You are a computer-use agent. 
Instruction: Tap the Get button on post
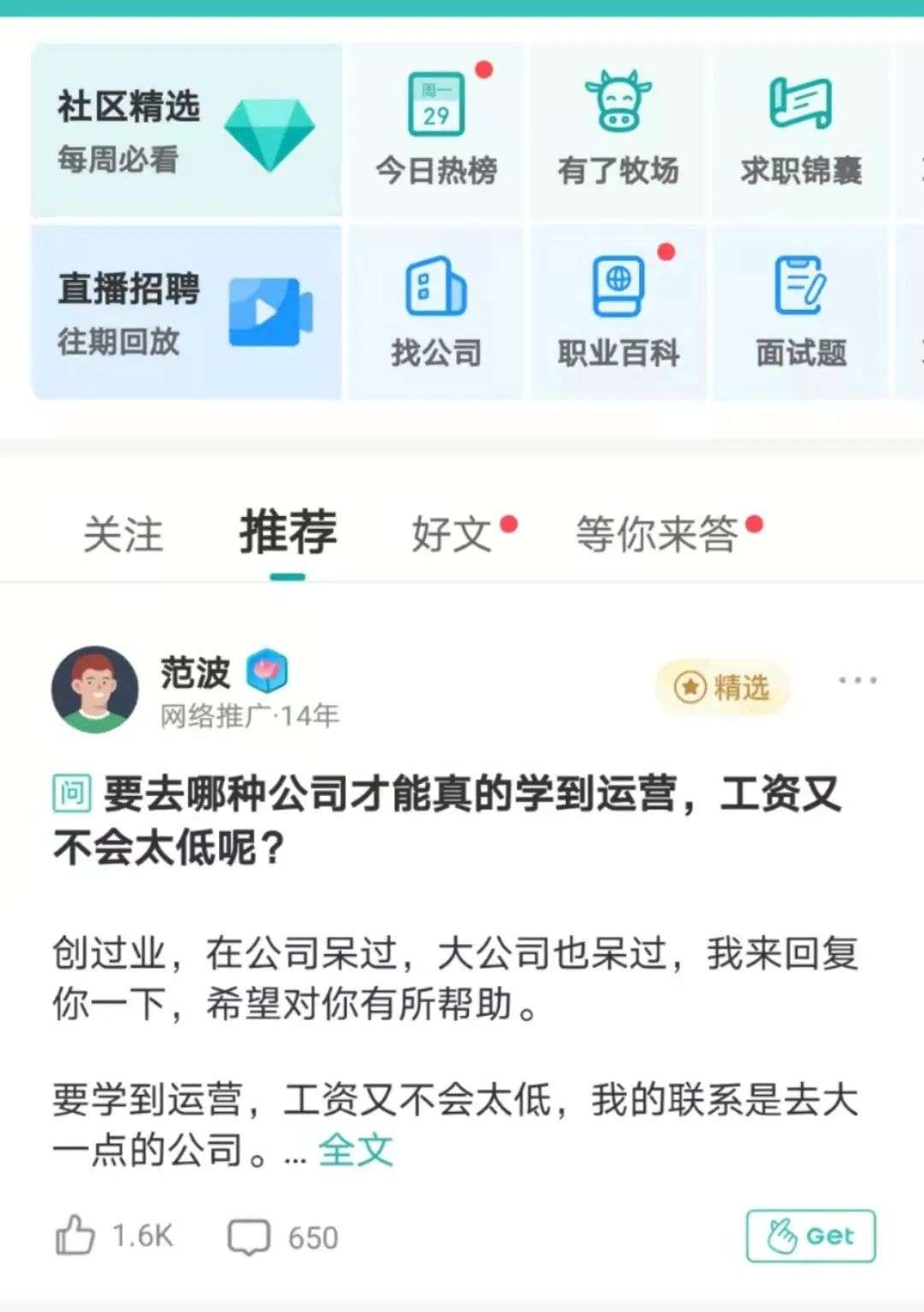(809, 1236)
